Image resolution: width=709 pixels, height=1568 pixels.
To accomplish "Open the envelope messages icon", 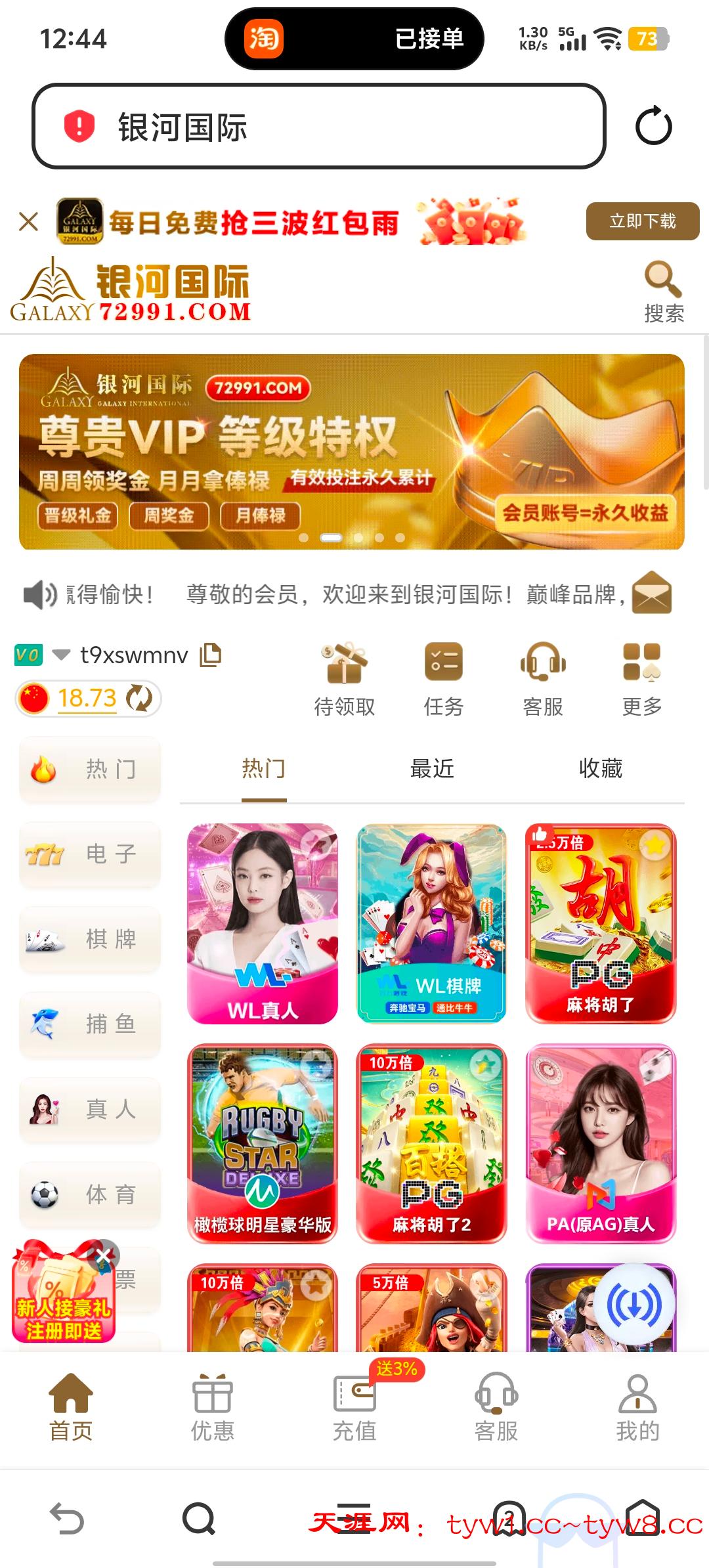I will (x=651, y=593).
